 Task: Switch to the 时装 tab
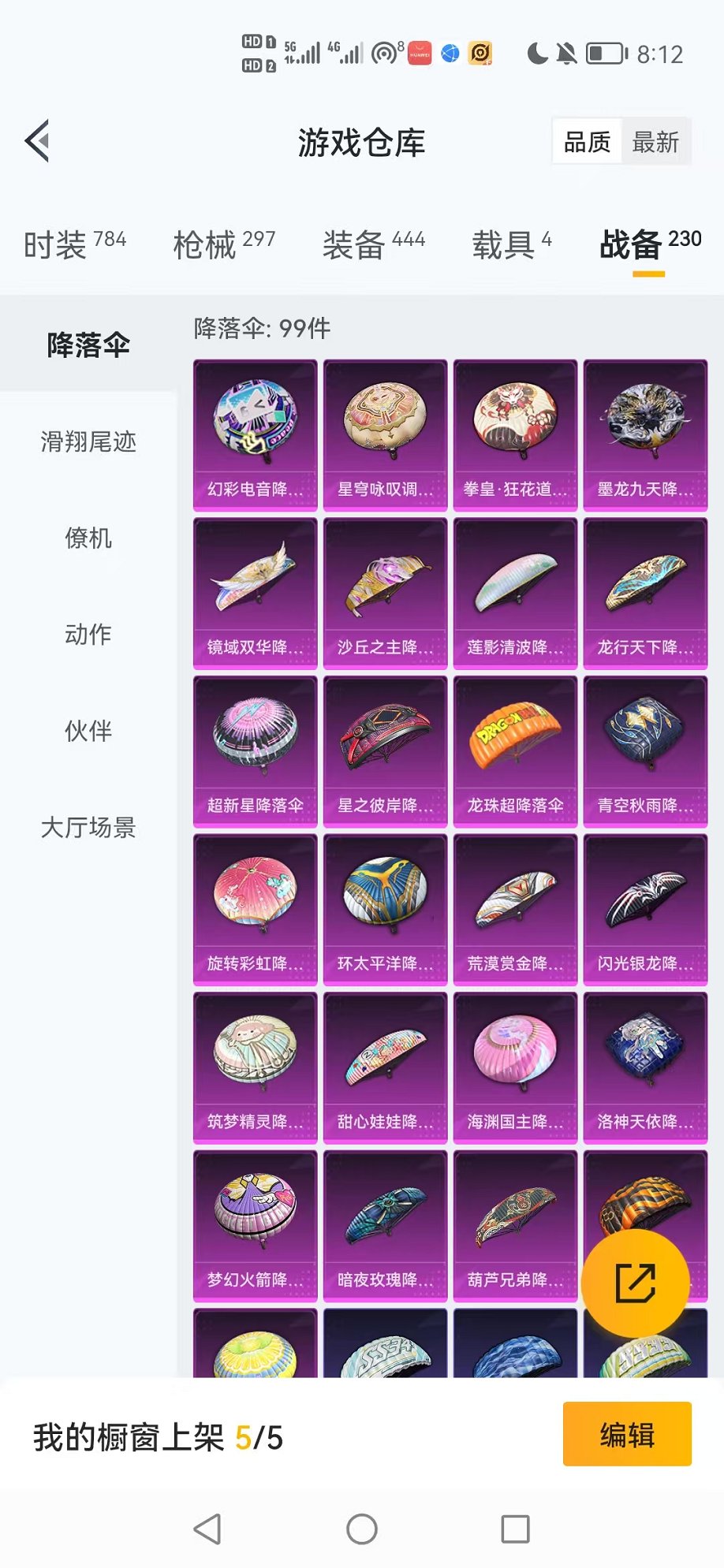(x=74, y=244)
